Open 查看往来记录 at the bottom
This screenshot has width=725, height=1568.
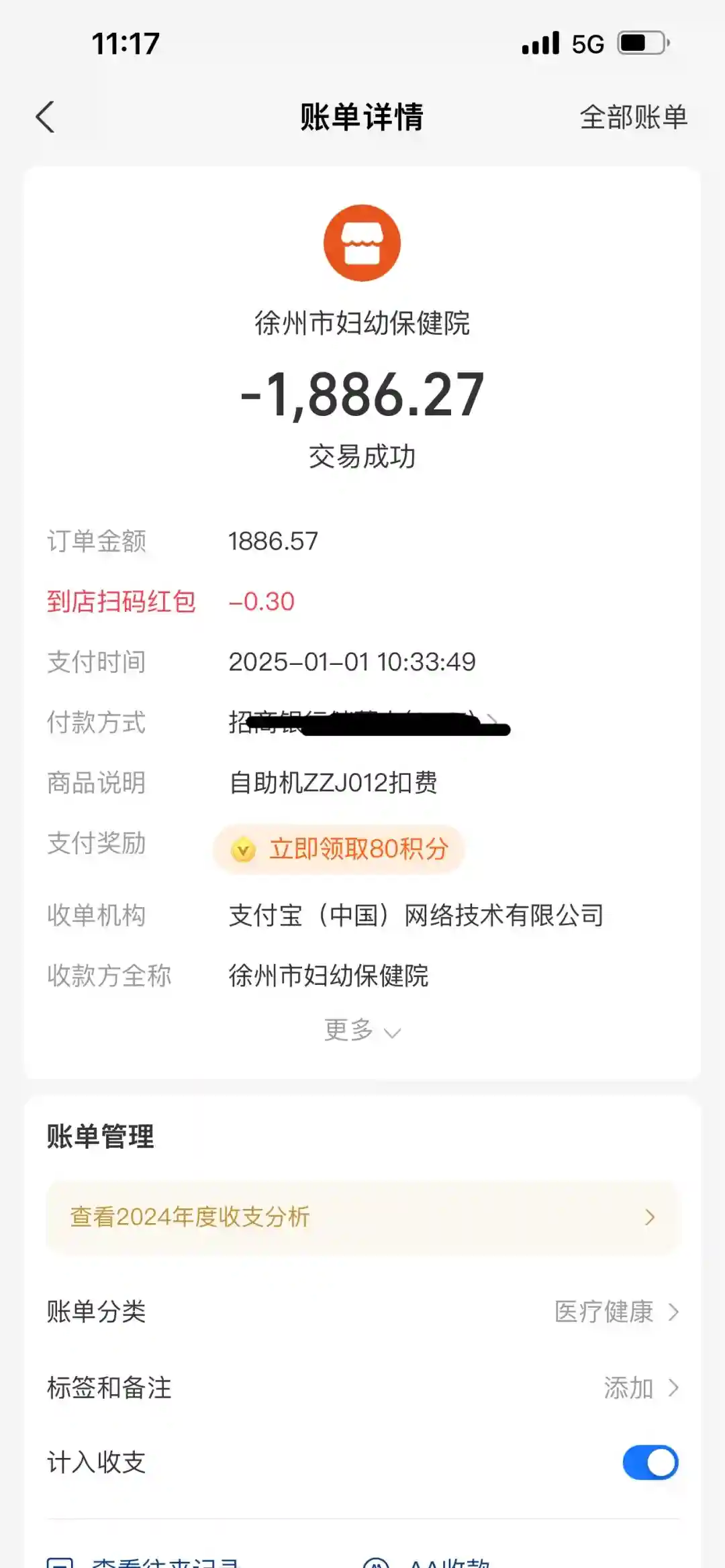coord(144,1562)
